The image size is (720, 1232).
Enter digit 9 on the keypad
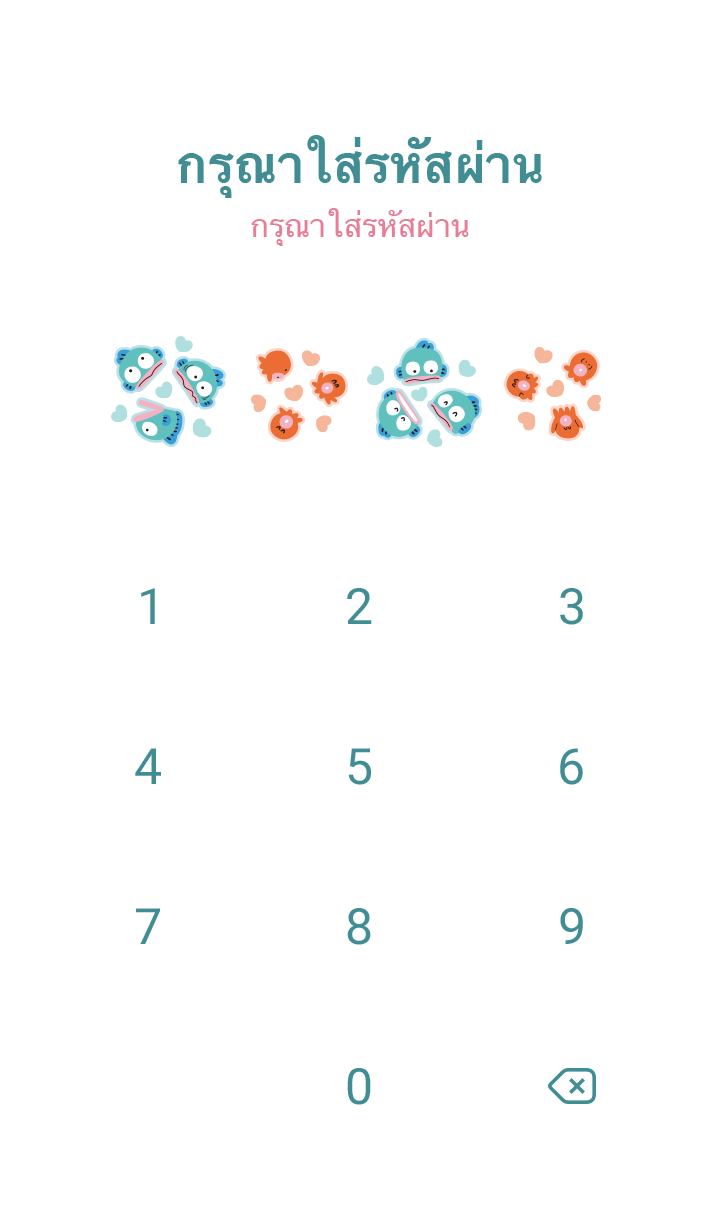pyautogui.click(x=571, y=927)
